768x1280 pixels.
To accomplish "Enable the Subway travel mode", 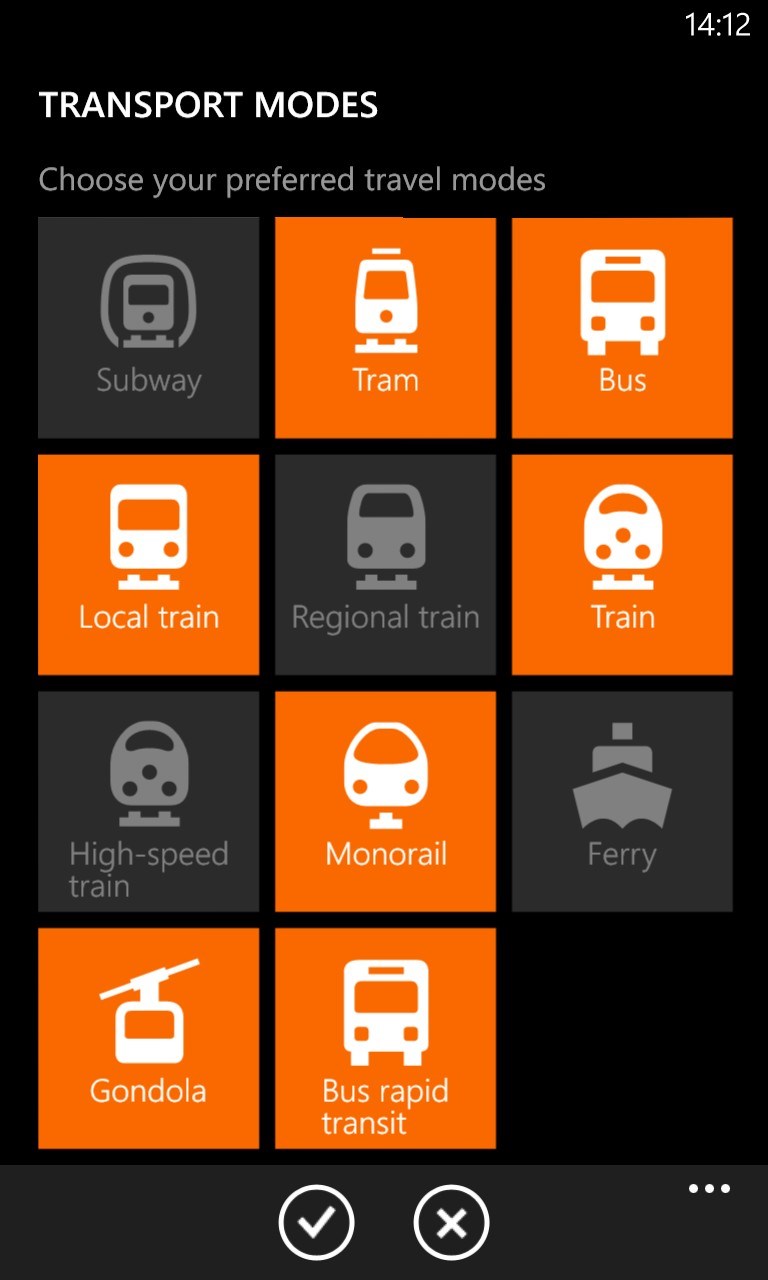I will [148, 328].
